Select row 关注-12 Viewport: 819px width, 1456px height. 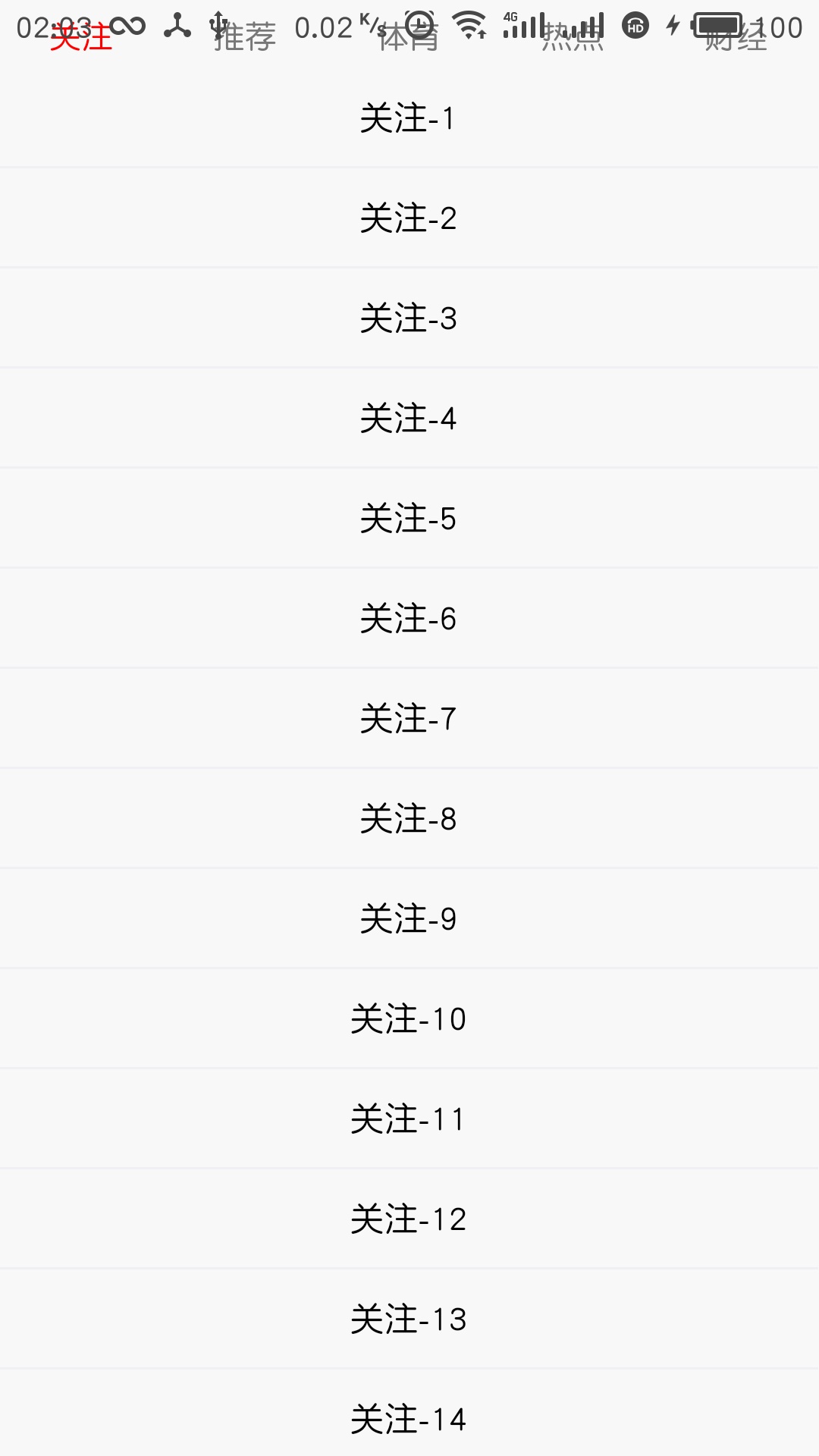[408, 1219]
